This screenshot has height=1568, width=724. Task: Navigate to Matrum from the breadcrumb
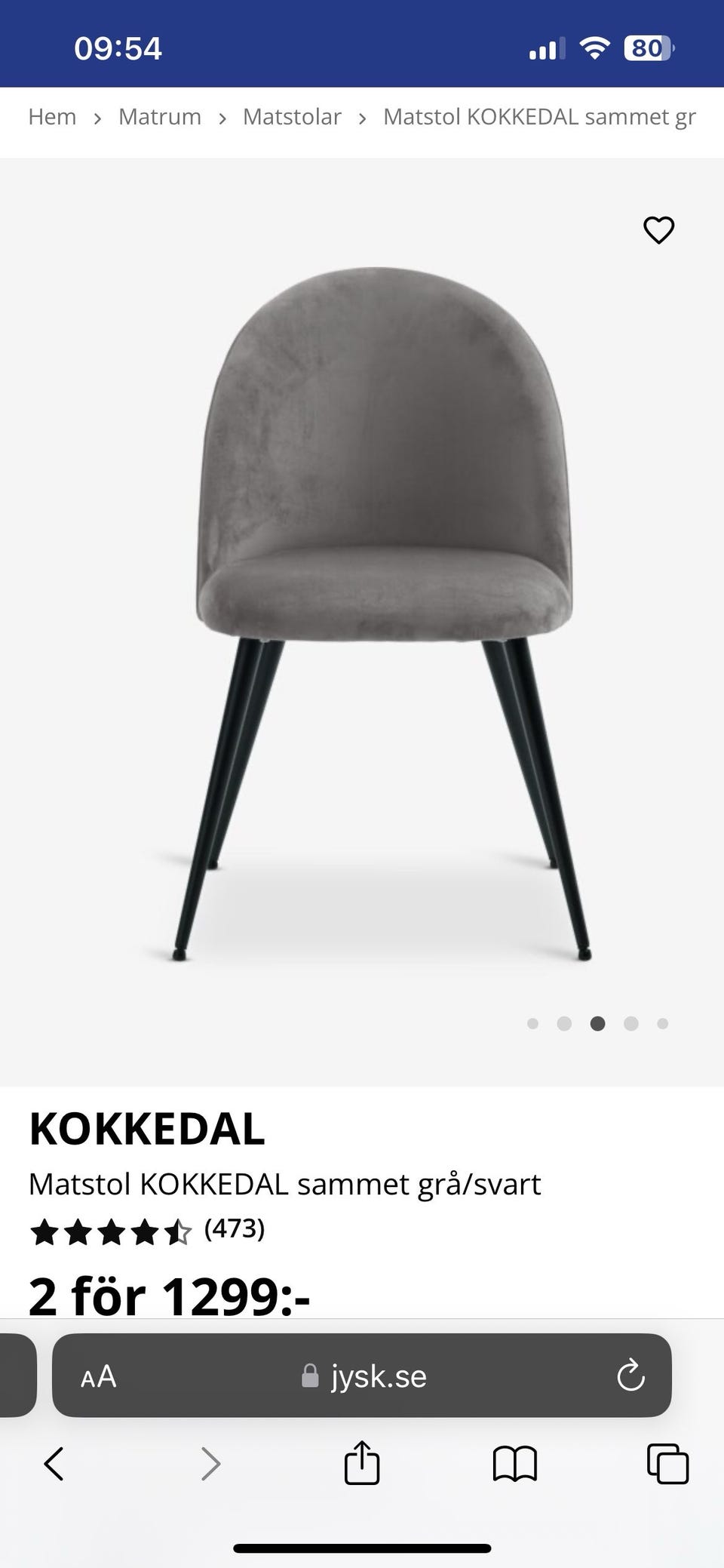coord(160,116)
